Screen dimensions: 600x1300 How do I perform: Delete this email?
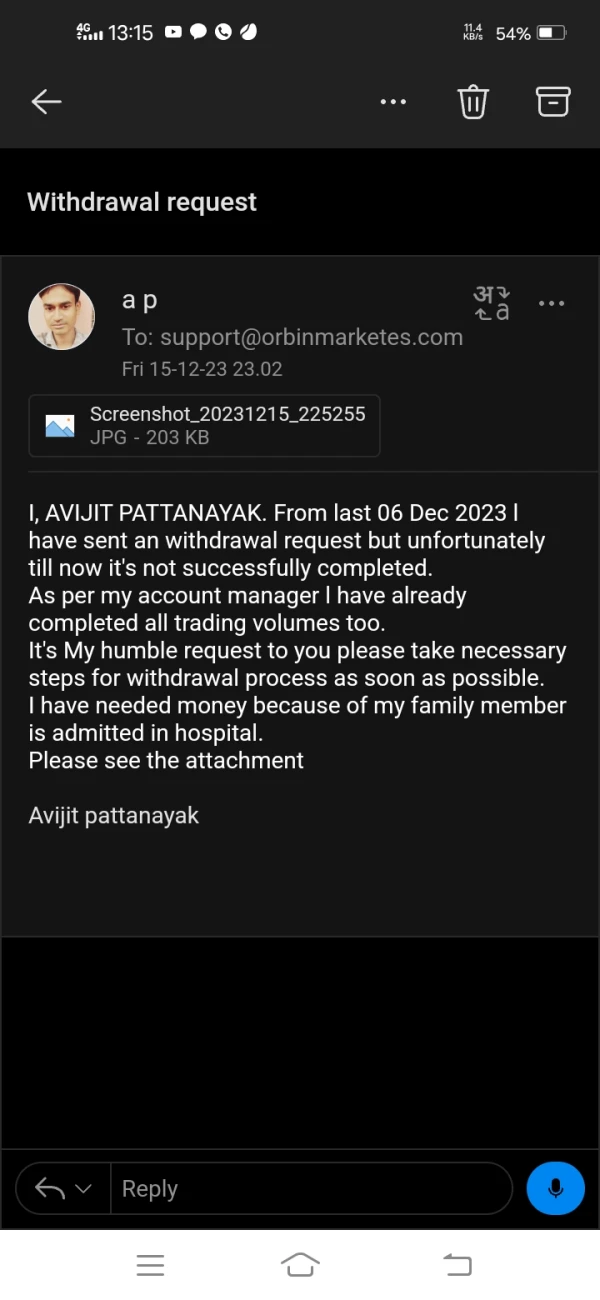tap(473, 101)
